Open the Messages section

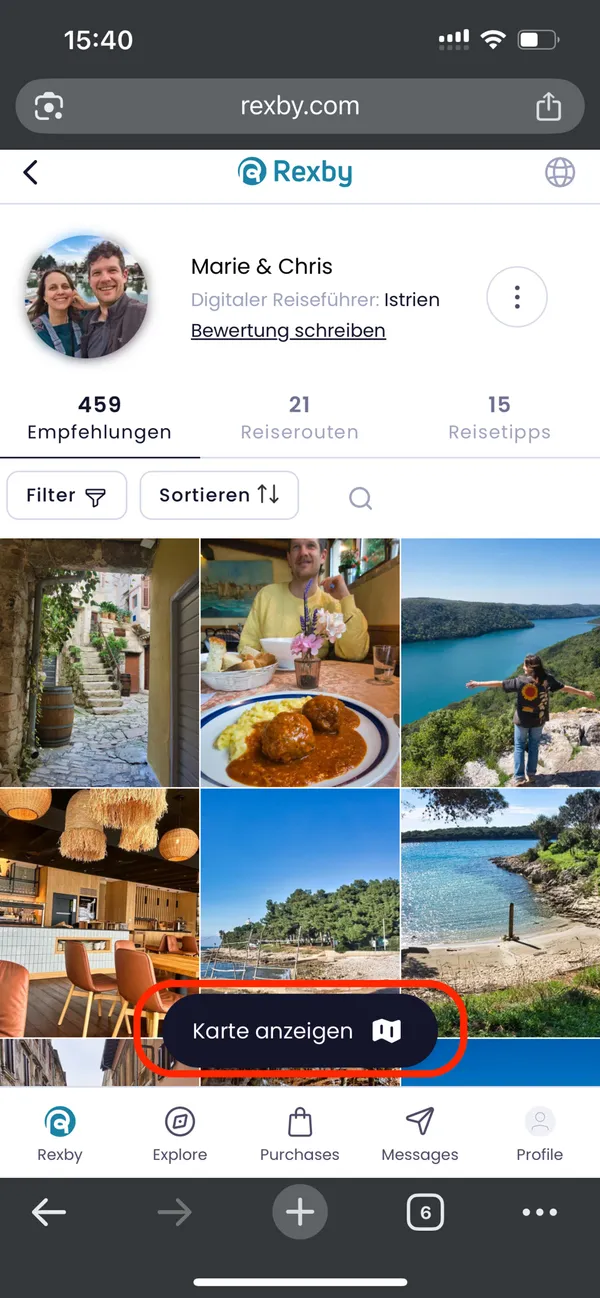[420, 1135]
